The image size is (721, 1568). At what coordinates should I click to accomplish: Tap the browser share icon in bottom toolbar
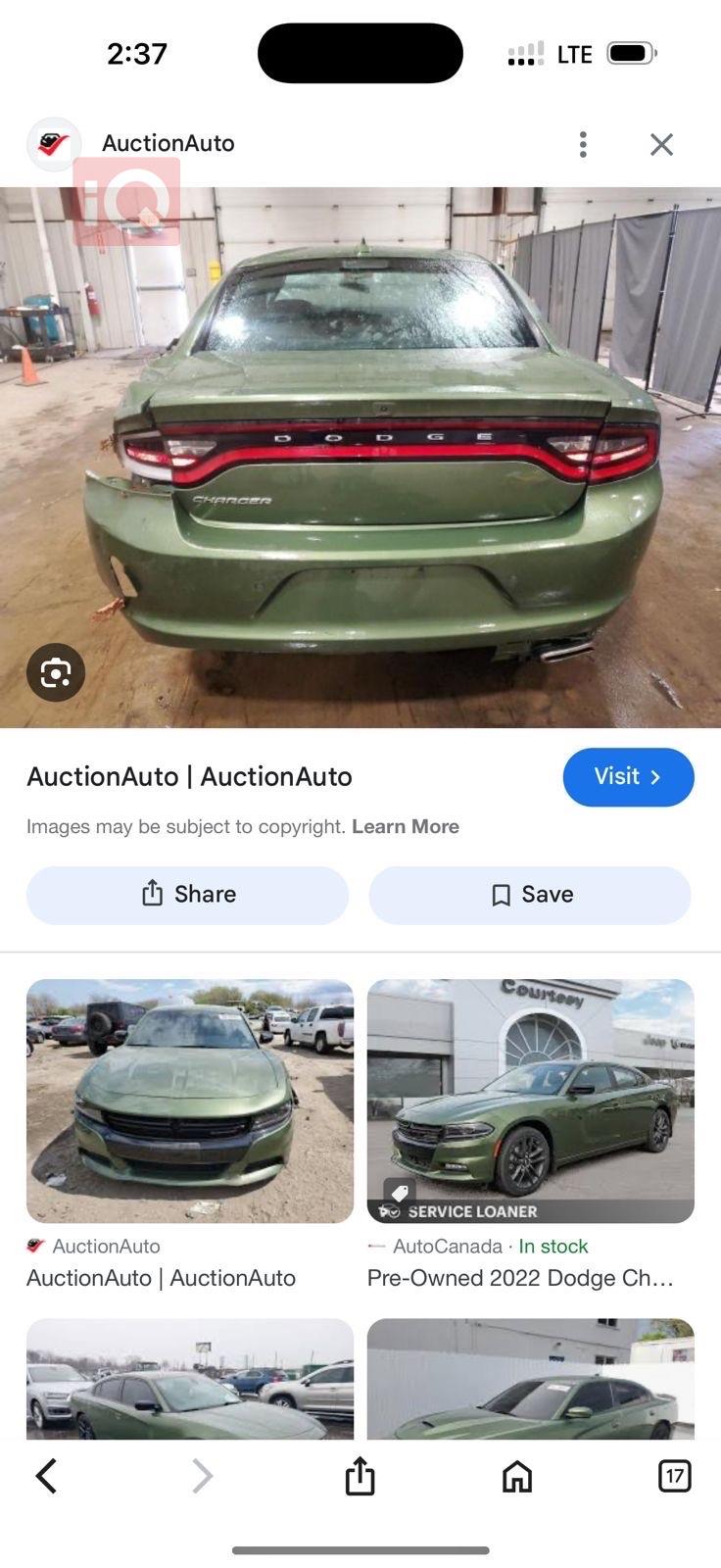(360, 1476)
